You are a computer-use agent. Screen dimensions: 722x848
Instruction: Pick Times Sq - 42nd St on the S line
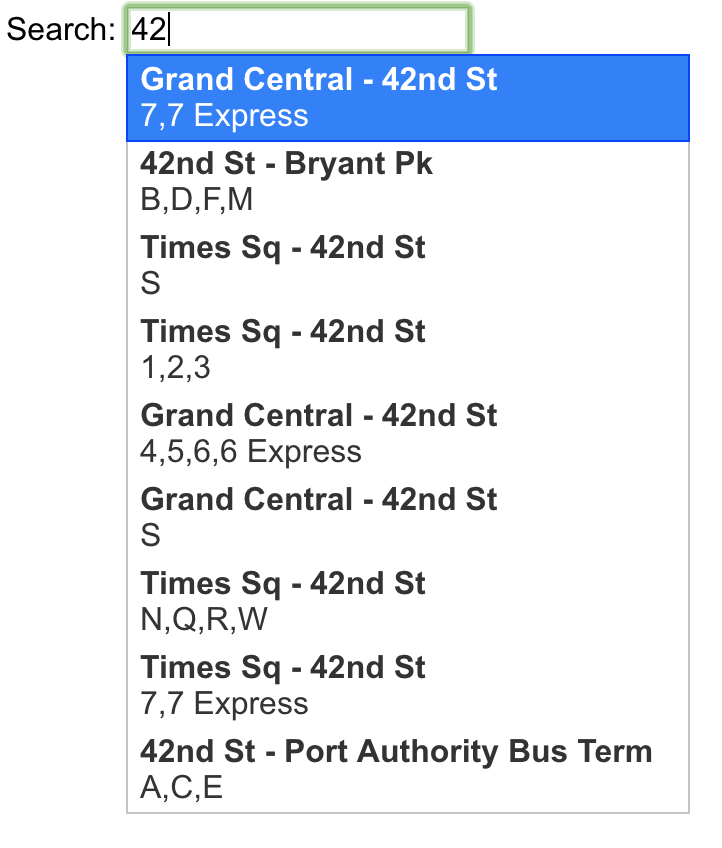point(407,266)
